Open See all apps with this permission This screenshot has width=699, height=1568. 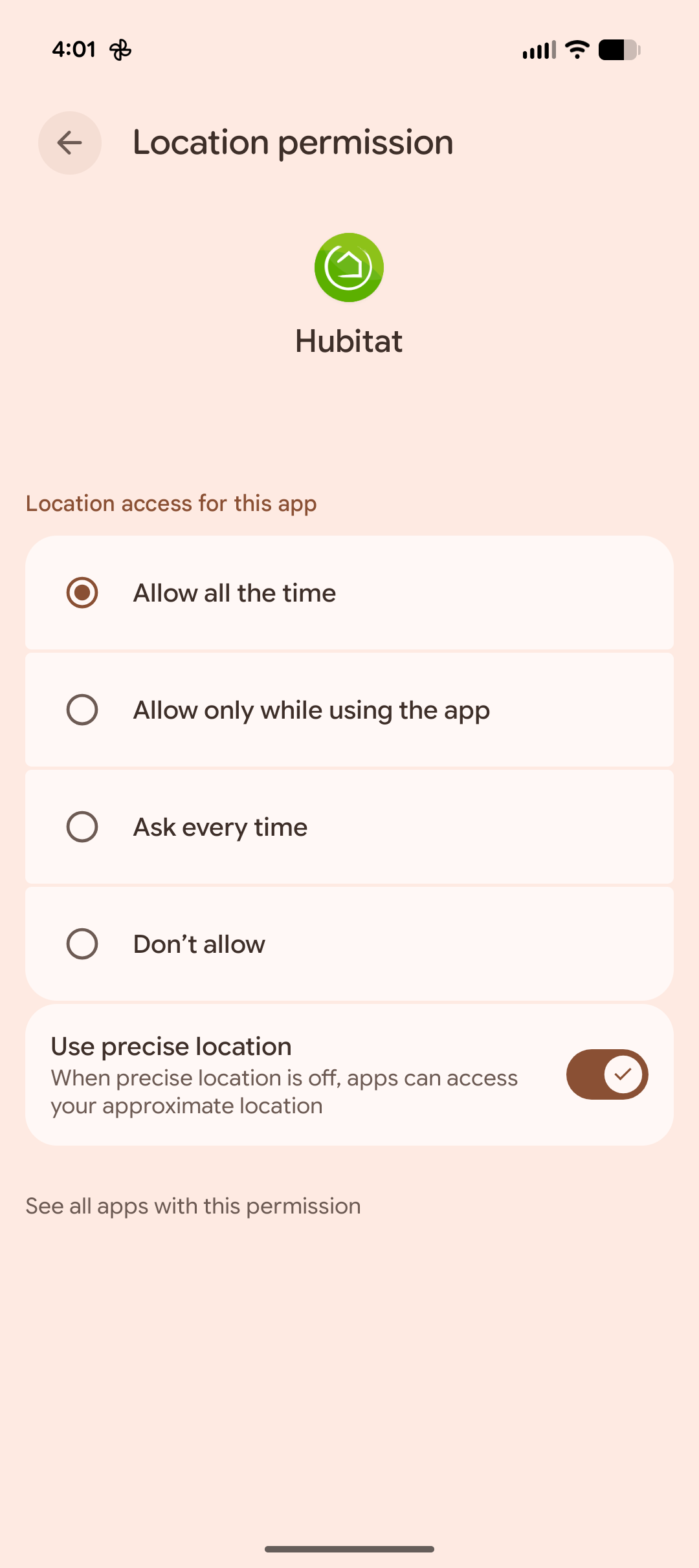pos(193,1206)
